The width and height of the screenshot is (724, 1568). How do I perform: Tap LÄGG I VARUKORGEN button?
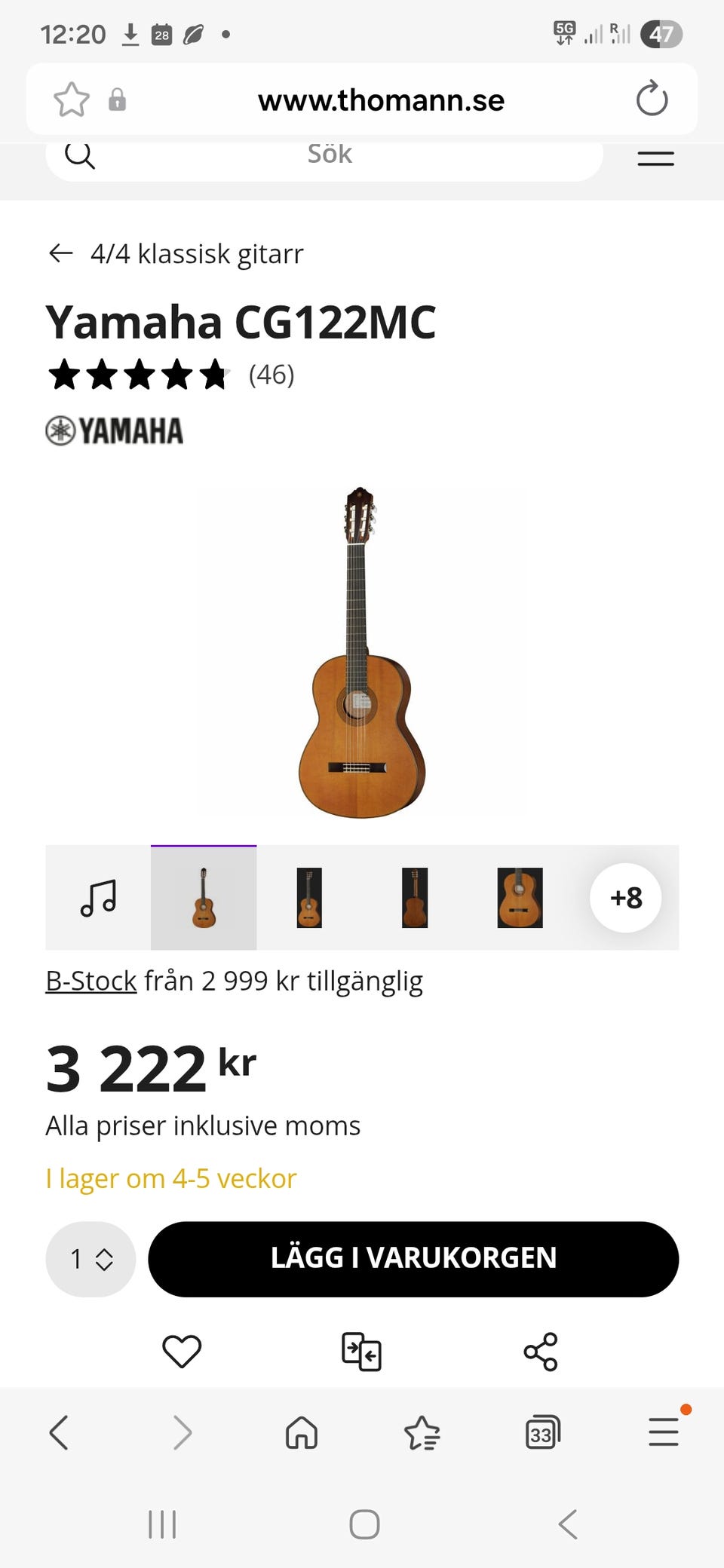(413, 1259)
